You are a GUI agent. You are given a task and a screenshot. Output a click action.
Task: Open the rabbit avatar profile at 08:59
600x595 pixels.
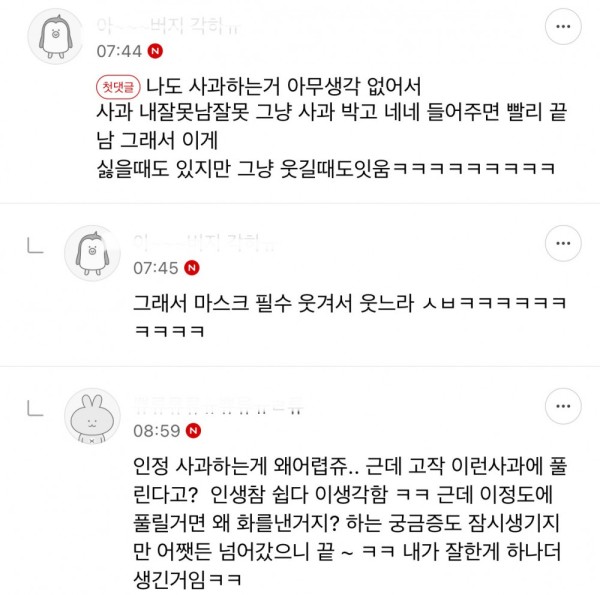coord(92,417)
